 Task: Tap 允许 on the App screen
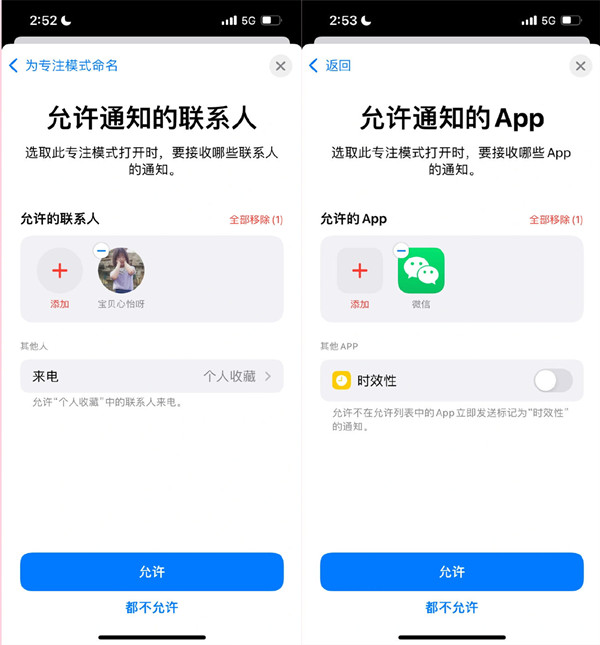(452, 571)
